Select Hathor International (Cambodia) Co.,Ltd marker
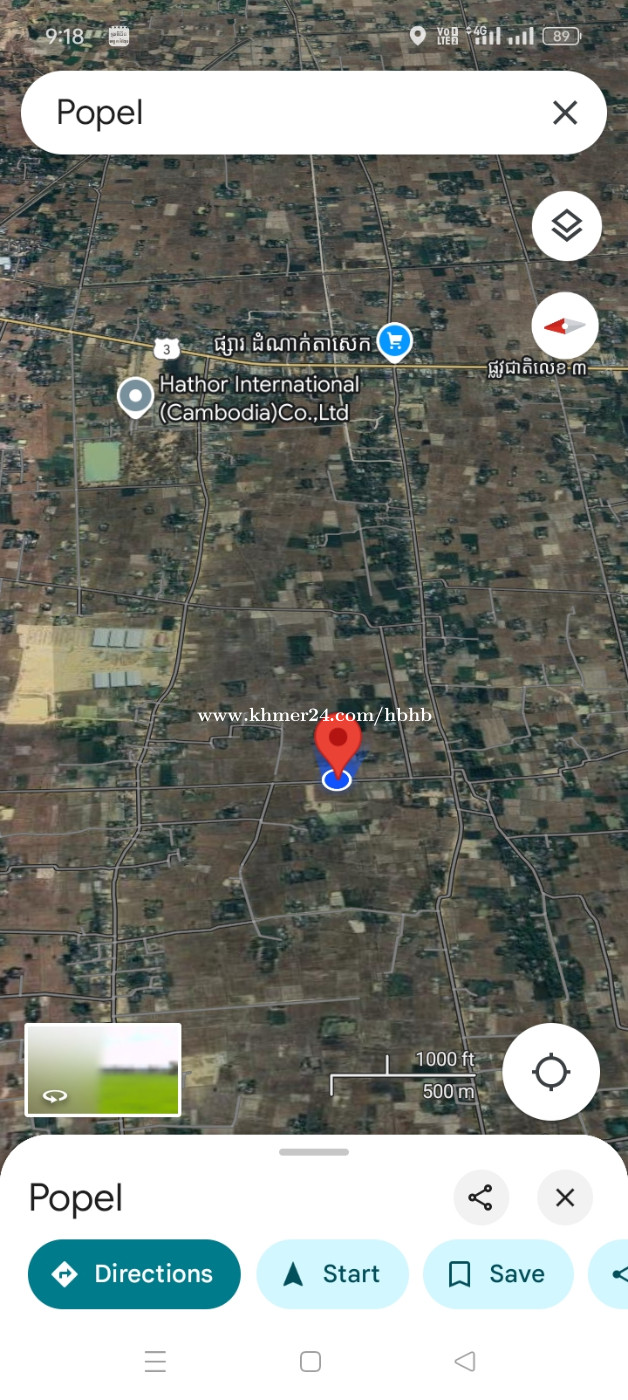 135,397
